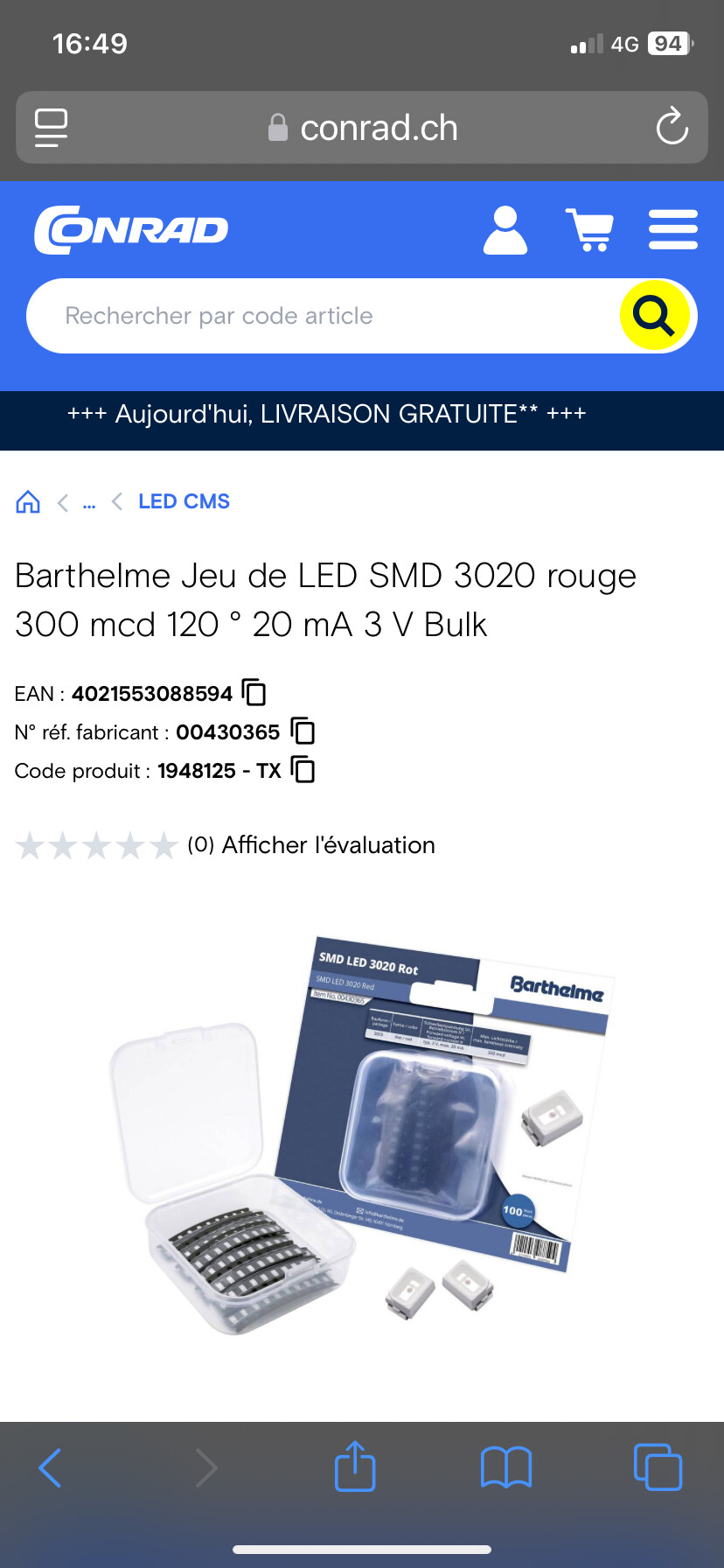Image resolution: width=724 pixels, height=1568 pixels.
Task: Open the Barthelme LED product image
Action: click(x=362, y=1136)
